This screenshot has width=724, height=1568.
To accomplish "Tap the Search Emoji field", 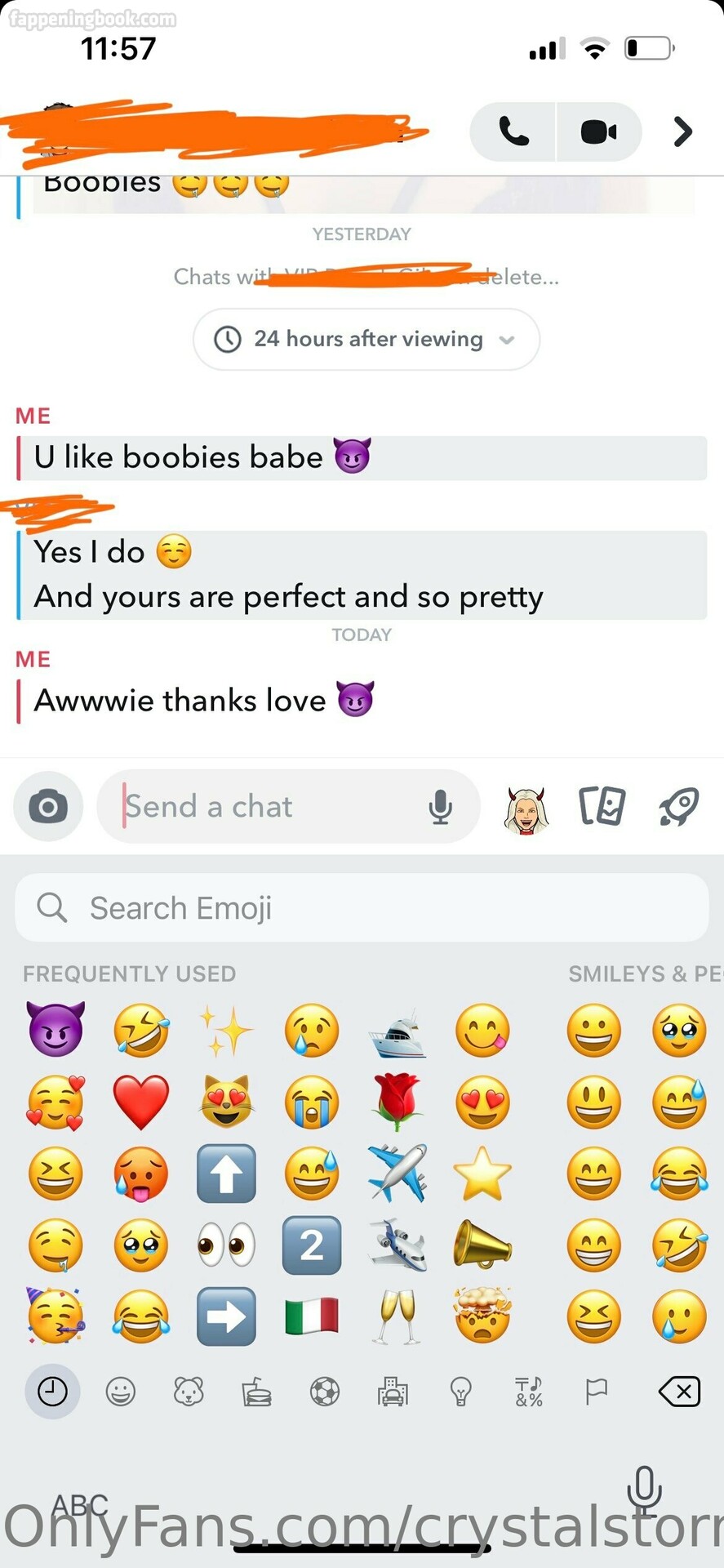I will point(362,908).
